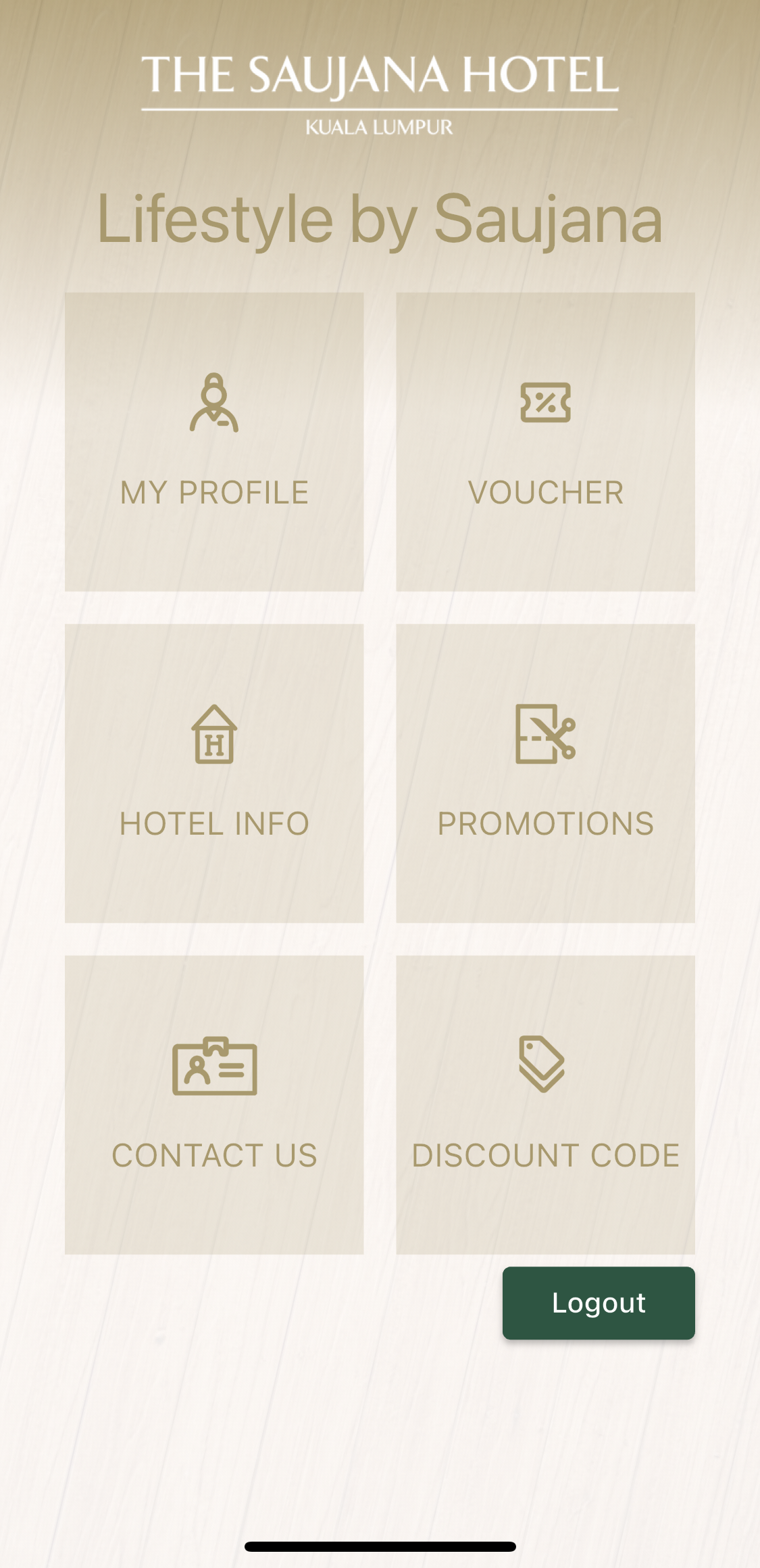Tap the Logout button
Screen dimensions: 760x1568
point(599,1302)
